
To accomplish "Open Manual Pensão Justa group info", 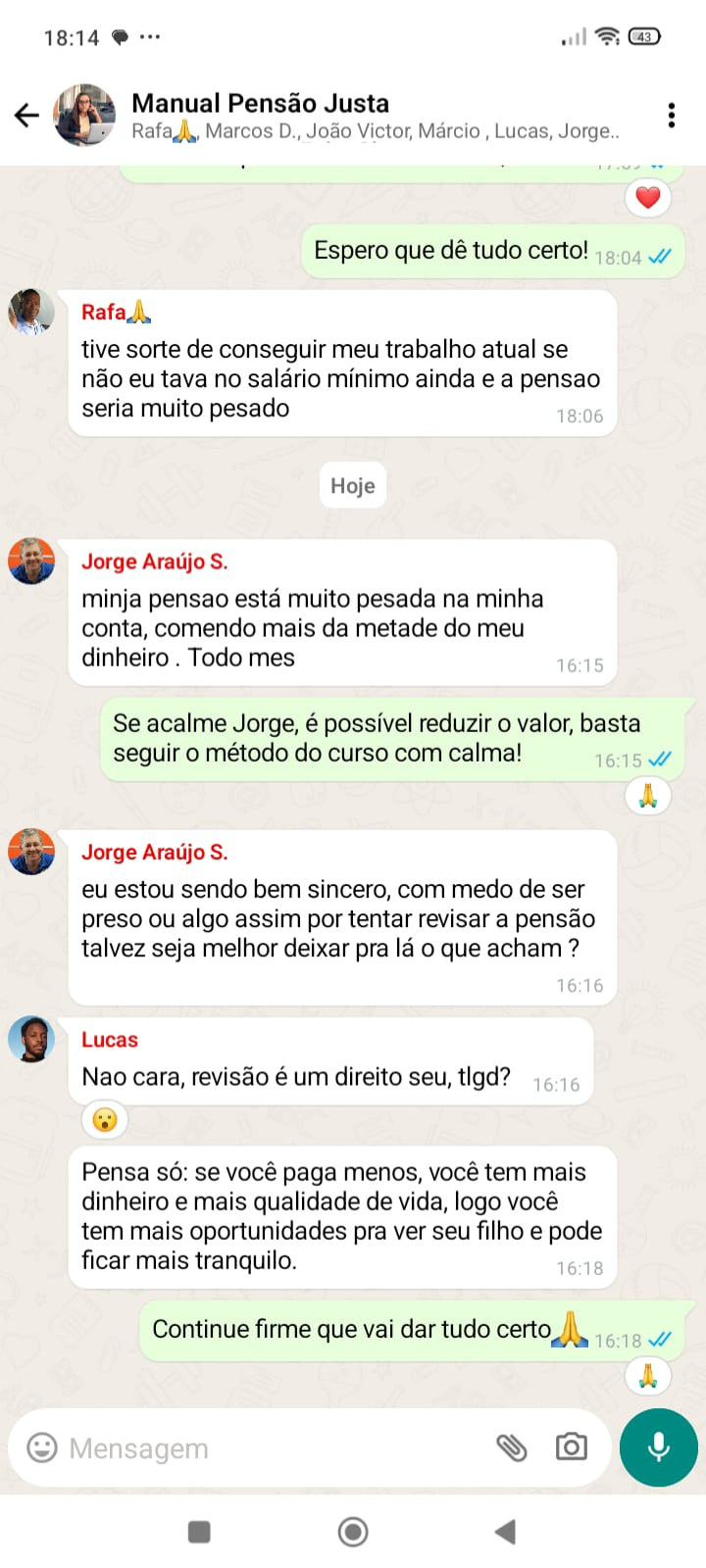I will click(x=373, y=115).
